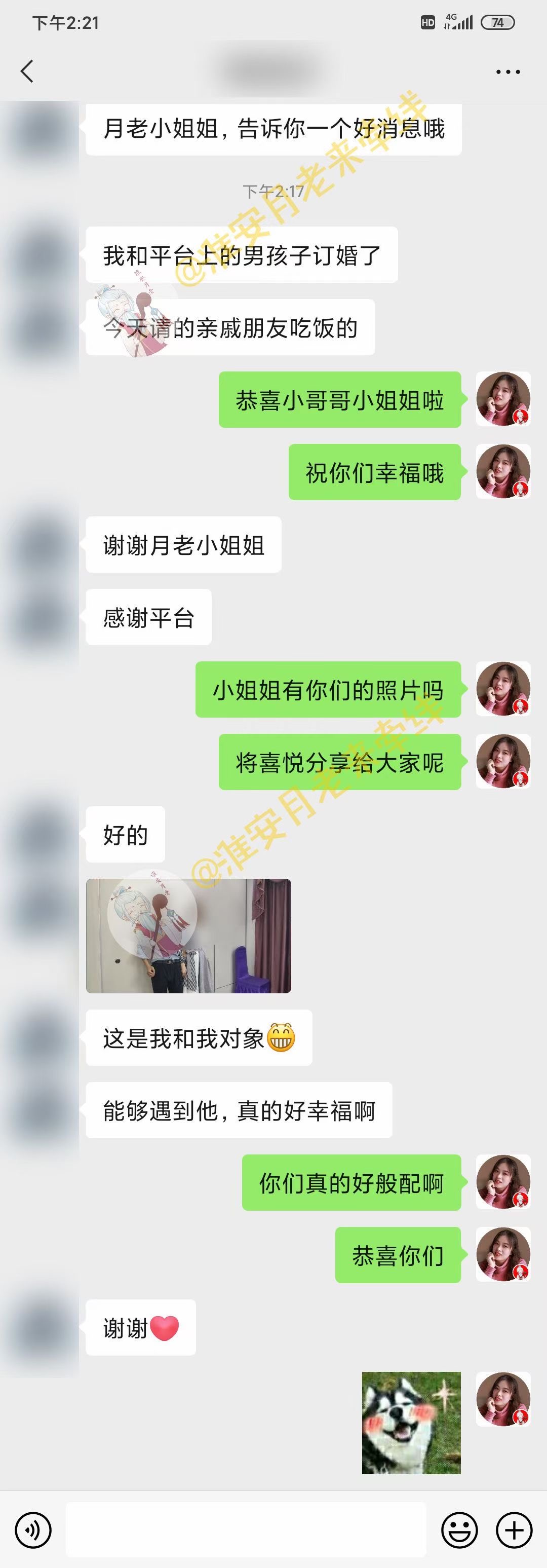Open the chat overflow menu (three dots)

coord(507,72)
